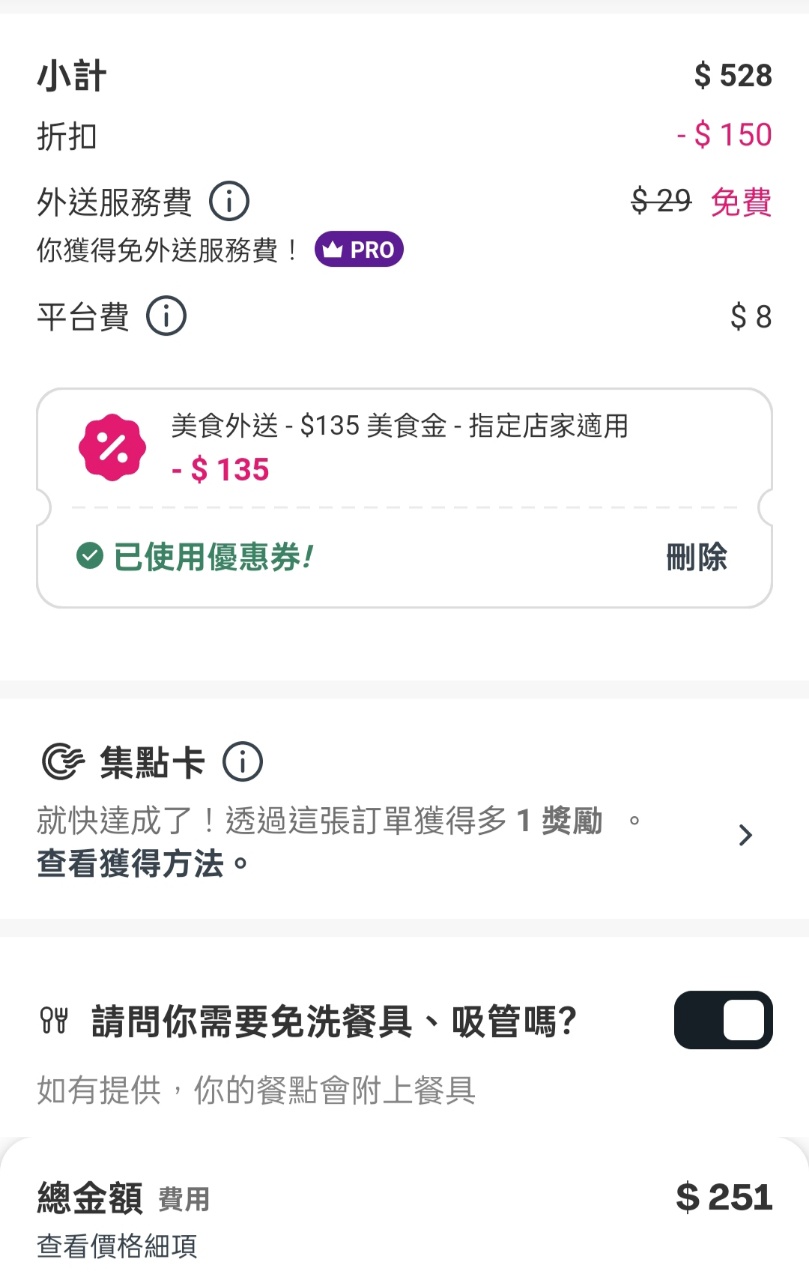809x1280 pixels.
Task: Remove the applied $135 coupon via 刪除
Action: coord(696,557)
